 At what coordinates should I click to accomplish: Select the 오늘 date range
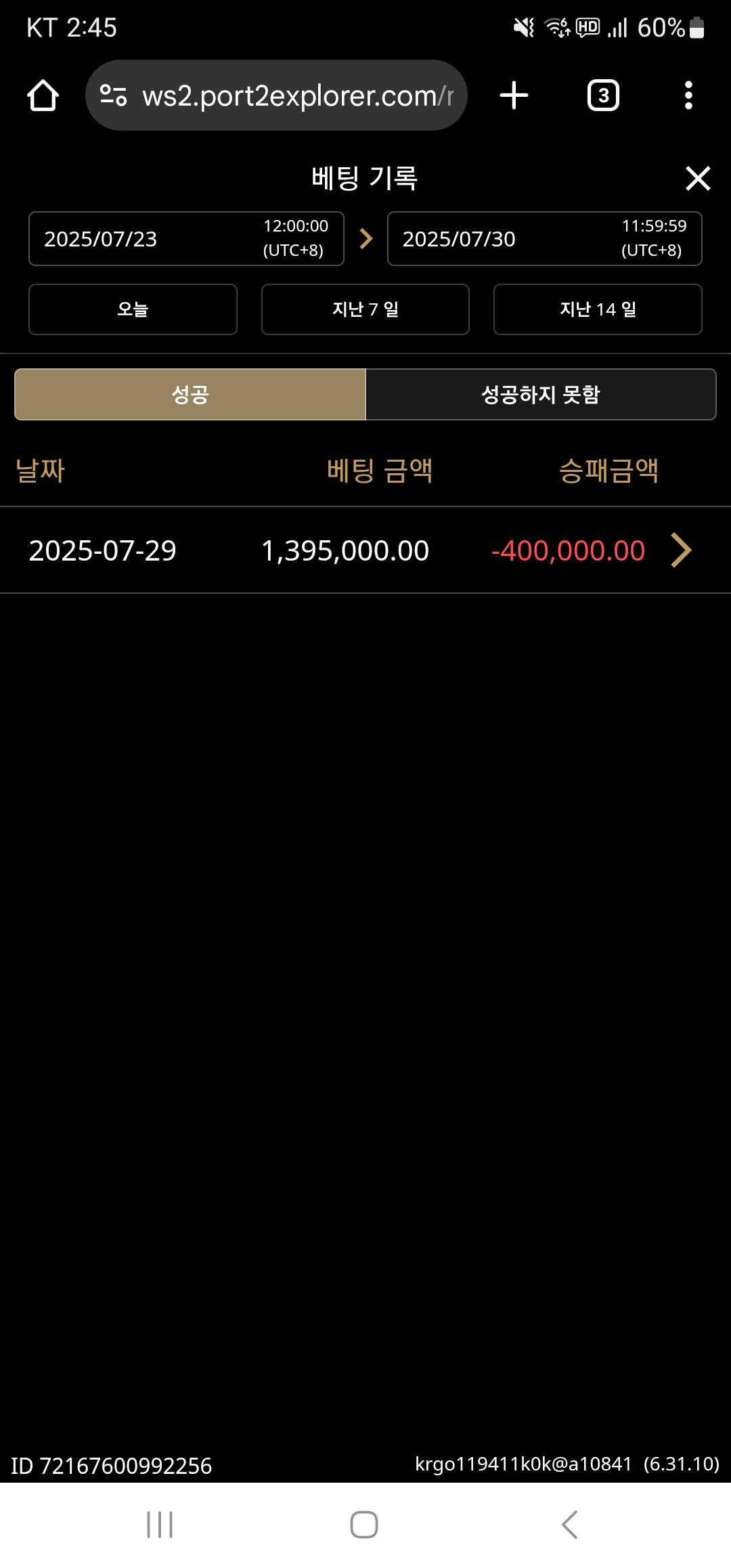pos(133,309)
